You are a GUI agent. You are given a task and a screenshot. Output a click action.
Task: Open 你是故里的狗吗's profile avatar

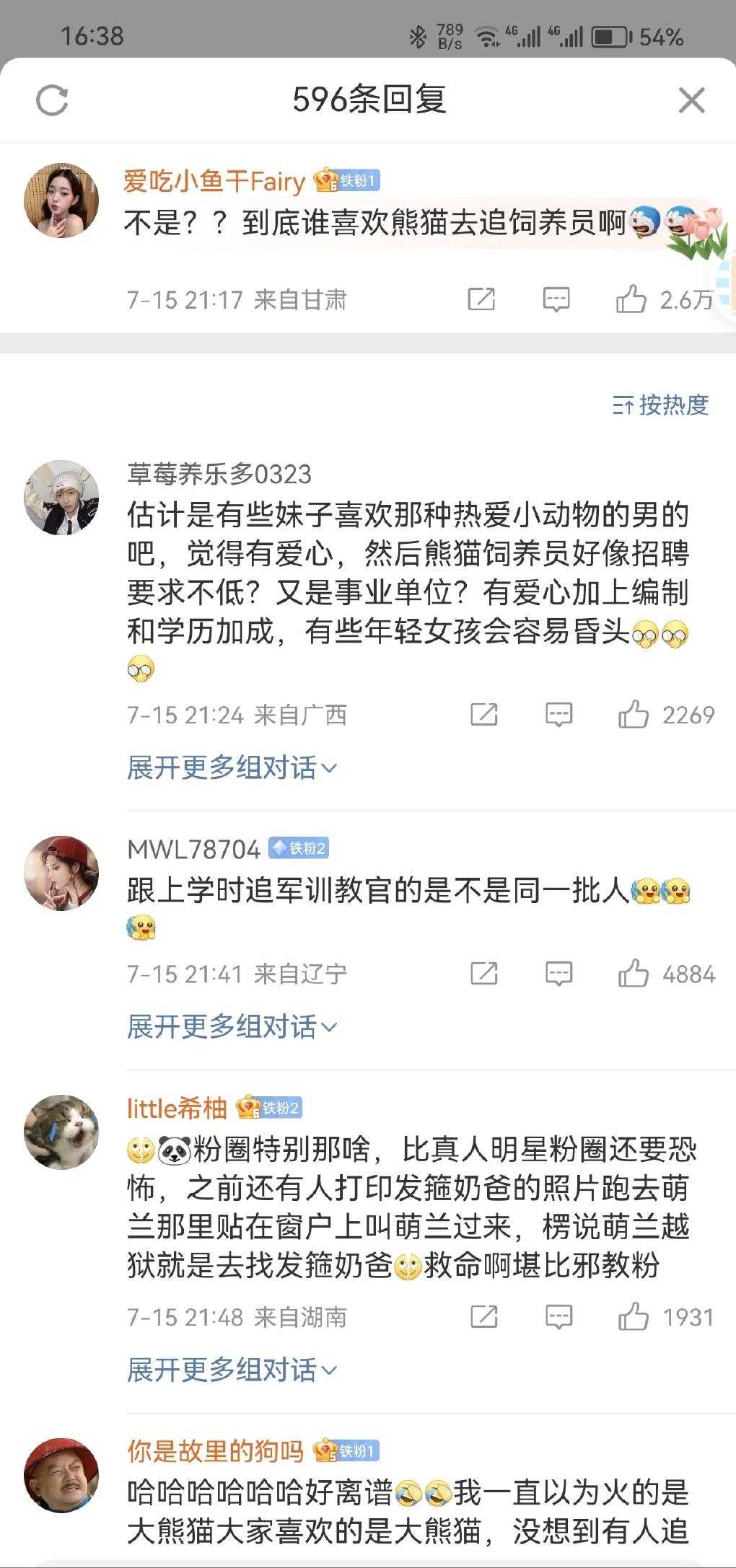point(61,1475)
